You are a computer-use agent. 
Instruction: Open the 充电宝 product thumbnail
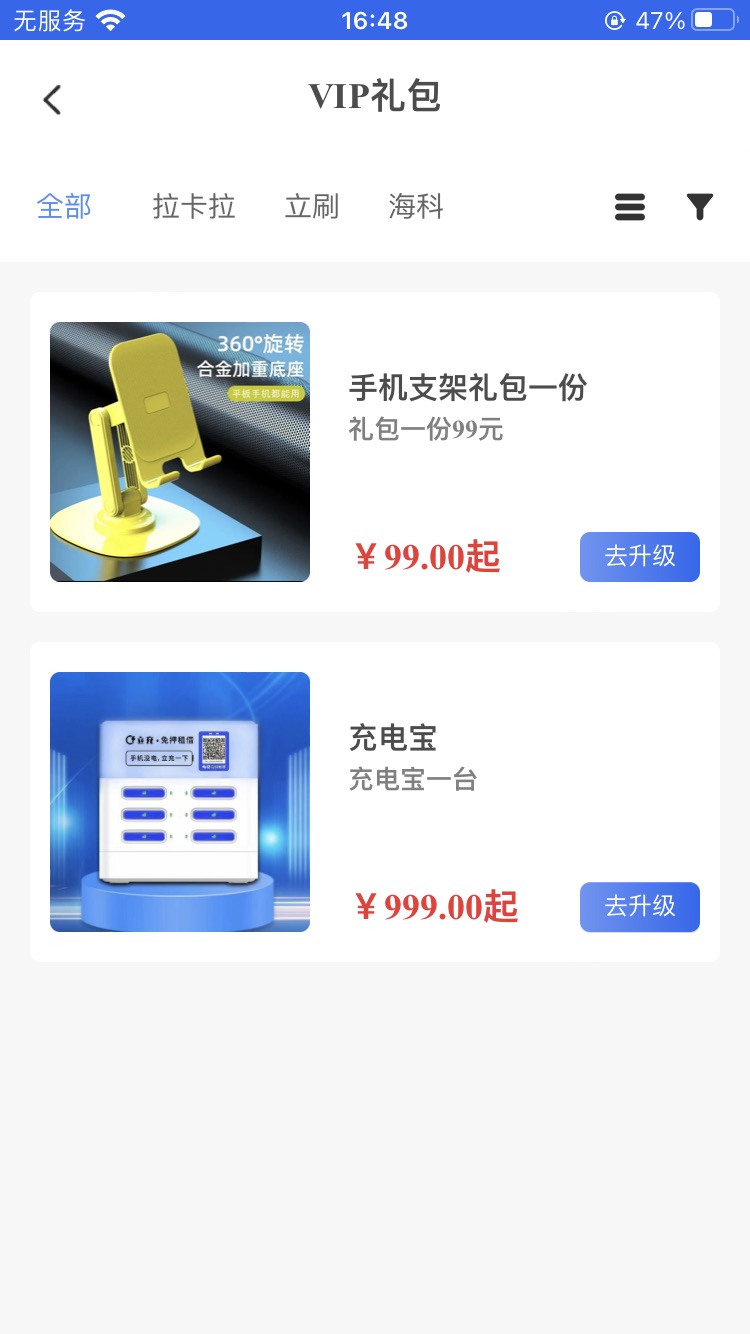(180, 802)
